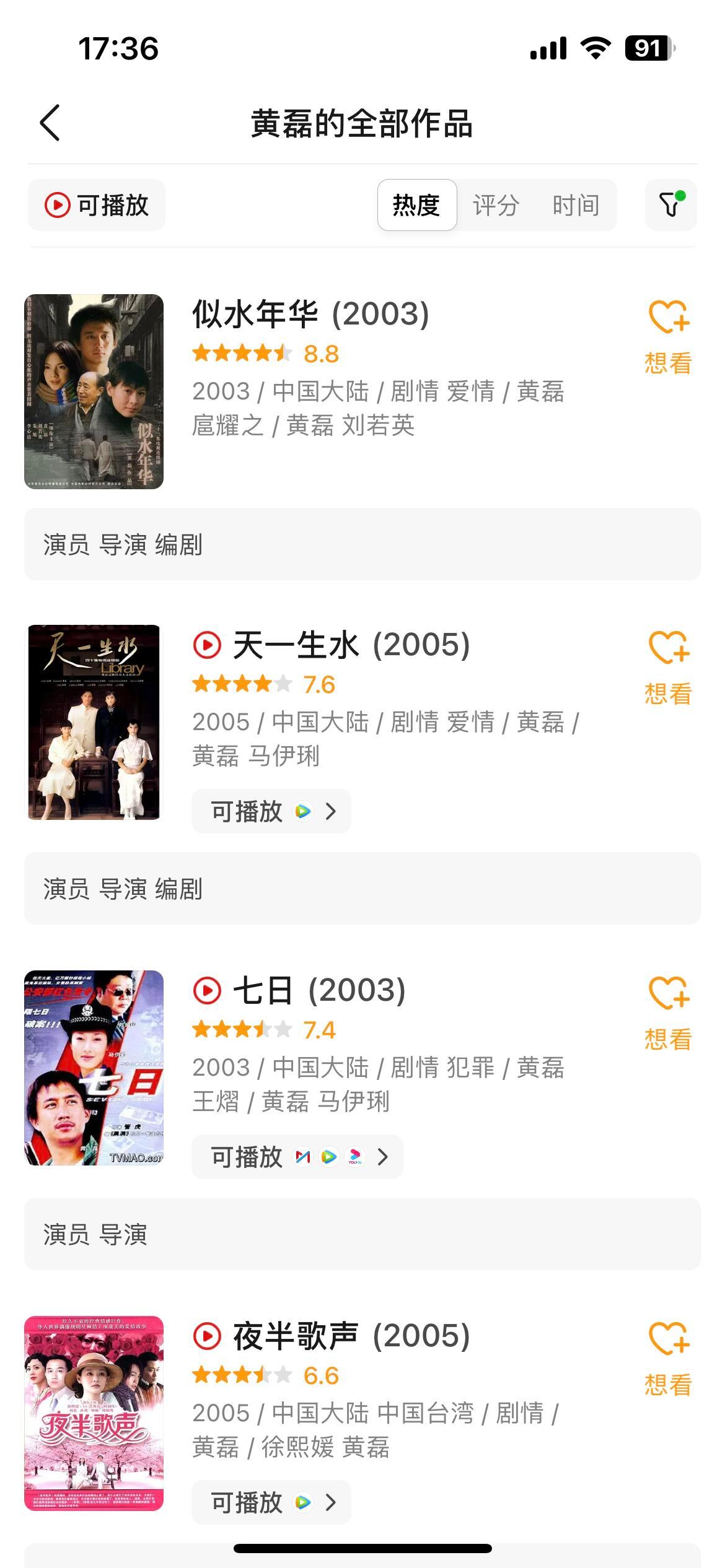725x1568 pixels.
Task: Go back from 黄磊的全部作品
Action: click(x=50, y=123)
